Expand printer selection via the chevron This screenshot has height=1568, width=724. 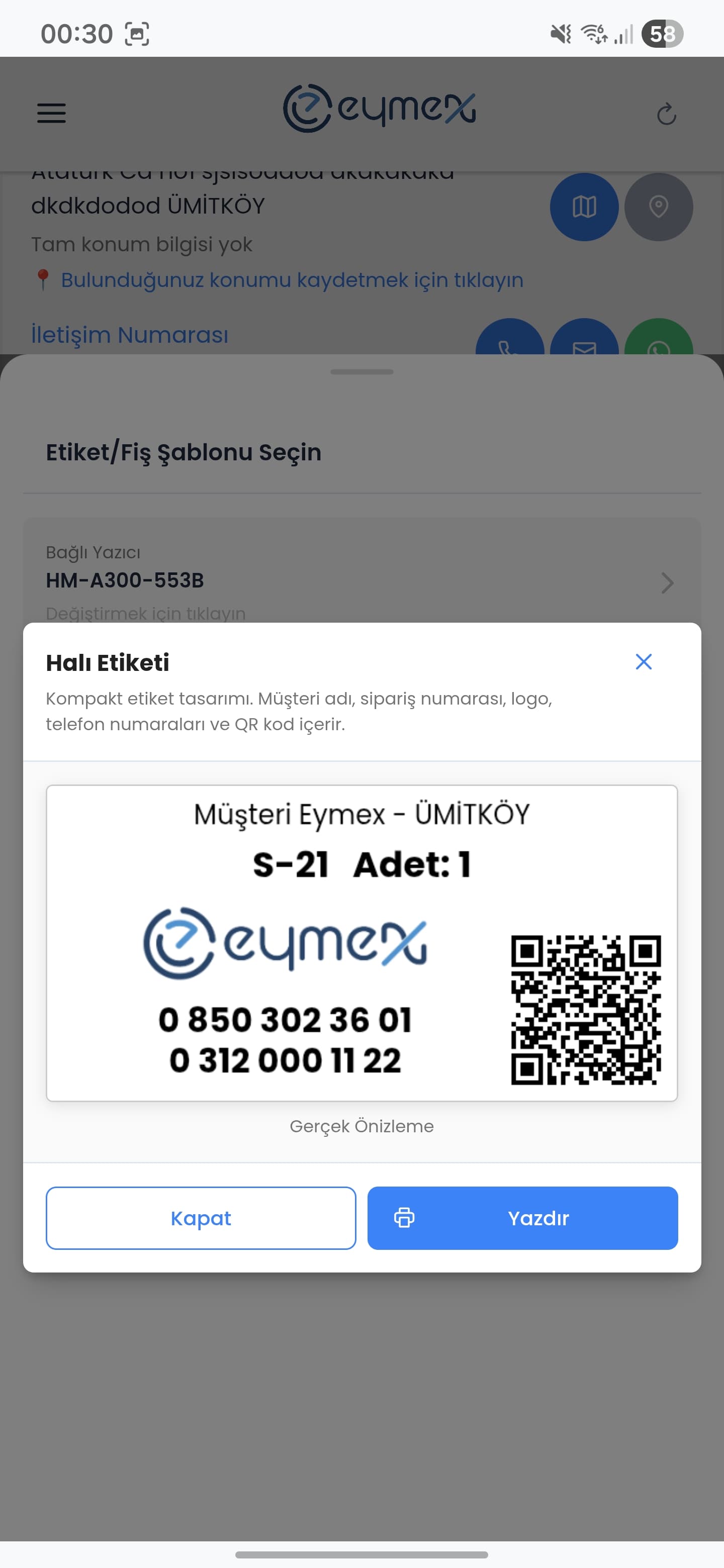667,582
